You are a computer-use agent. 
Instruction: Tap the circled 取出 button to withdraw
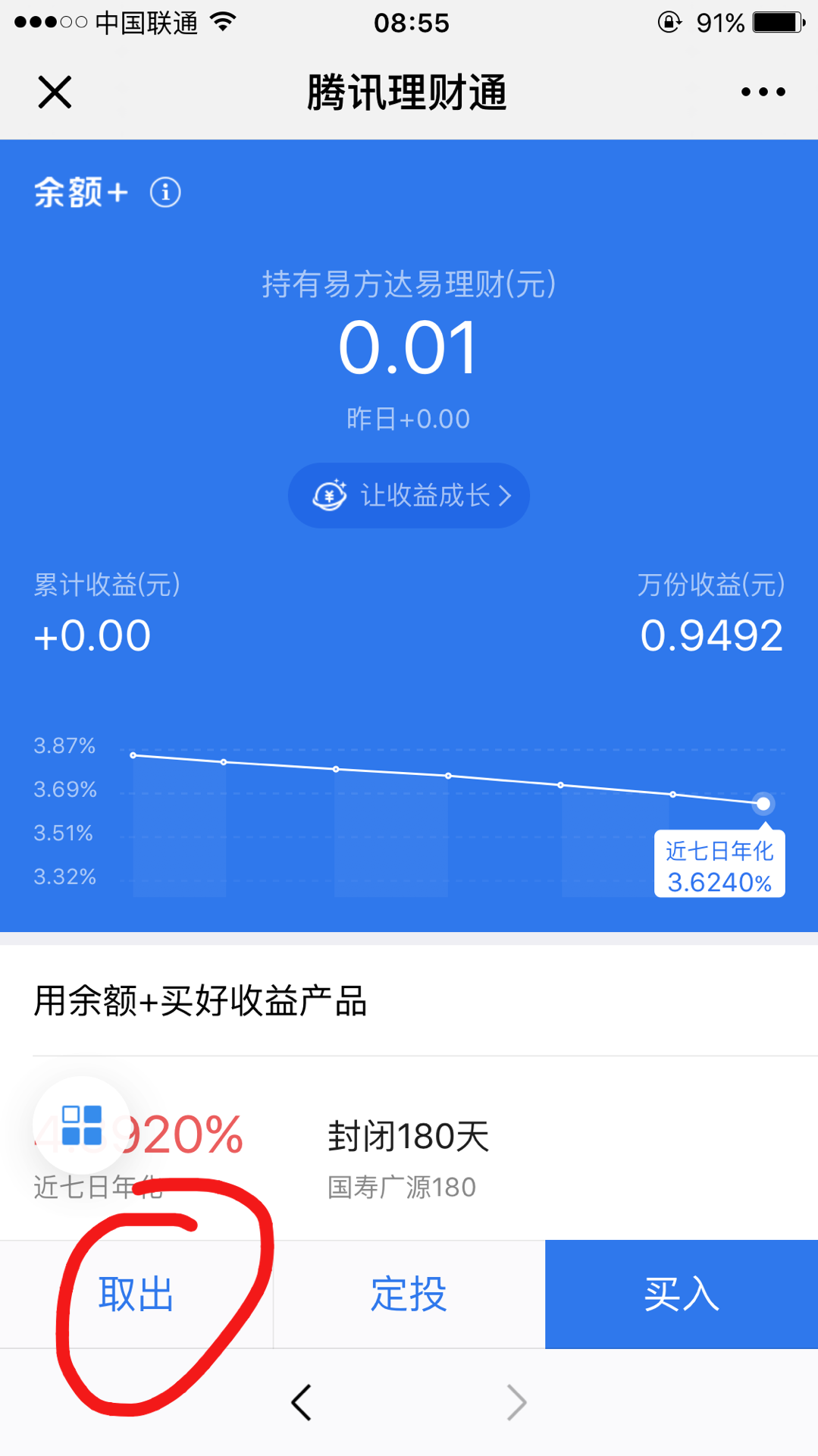[136, 1295]
